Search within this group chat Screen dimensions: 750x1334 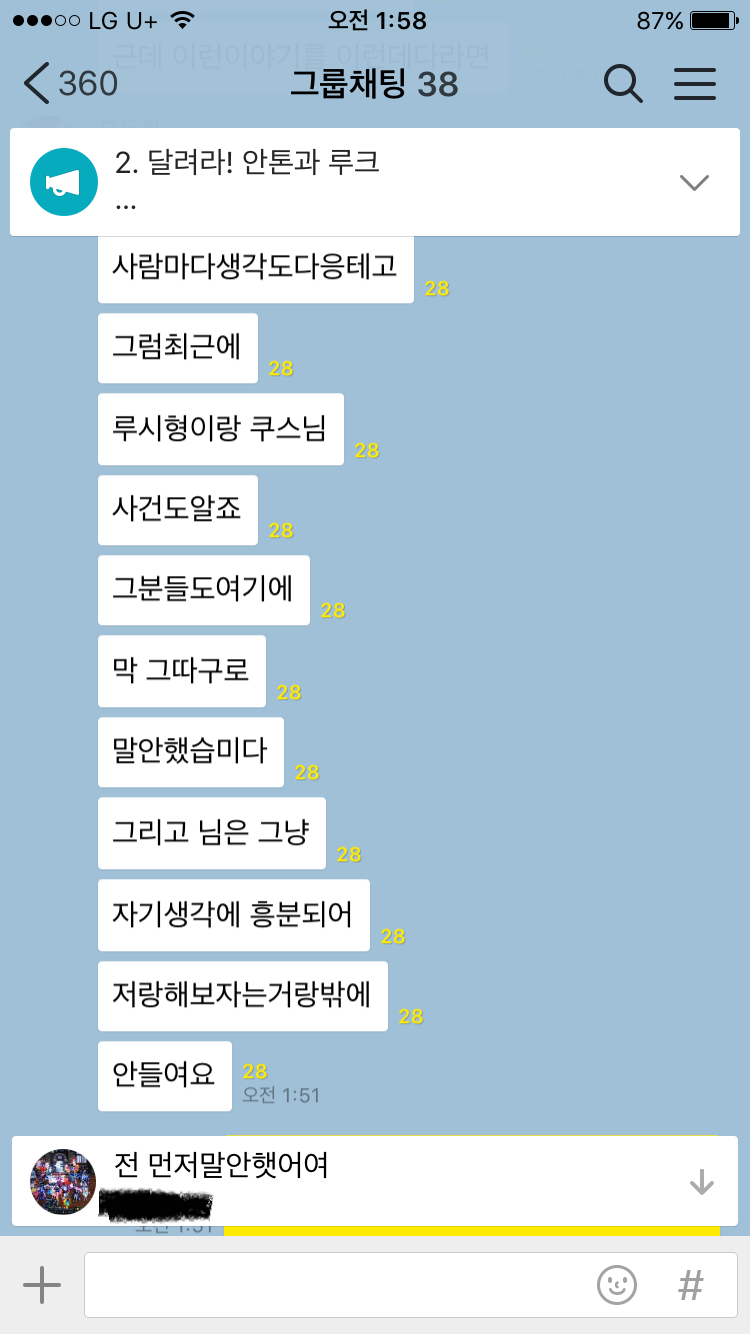623,84
